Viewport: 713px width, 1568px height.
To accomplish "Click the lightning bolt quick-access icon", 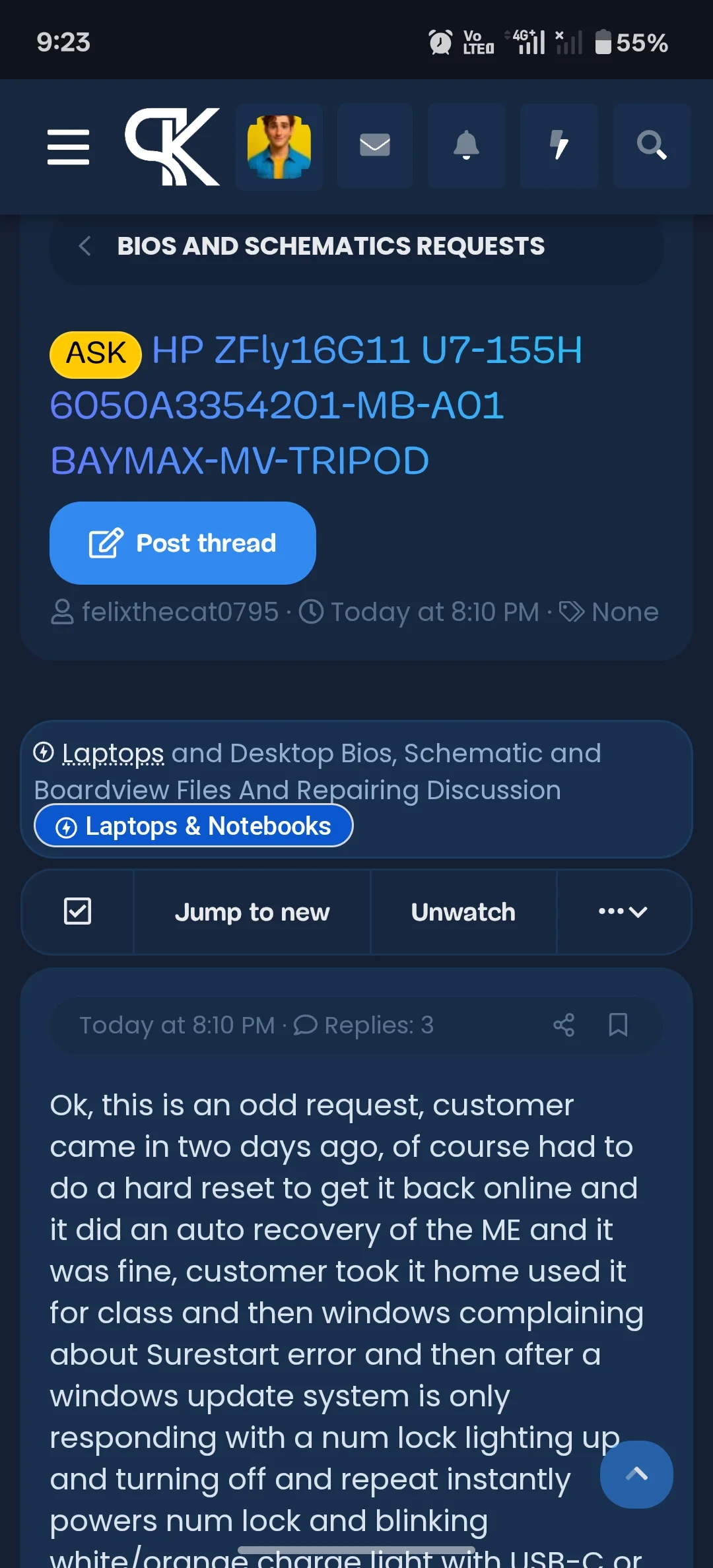I will tap(559, 147).
